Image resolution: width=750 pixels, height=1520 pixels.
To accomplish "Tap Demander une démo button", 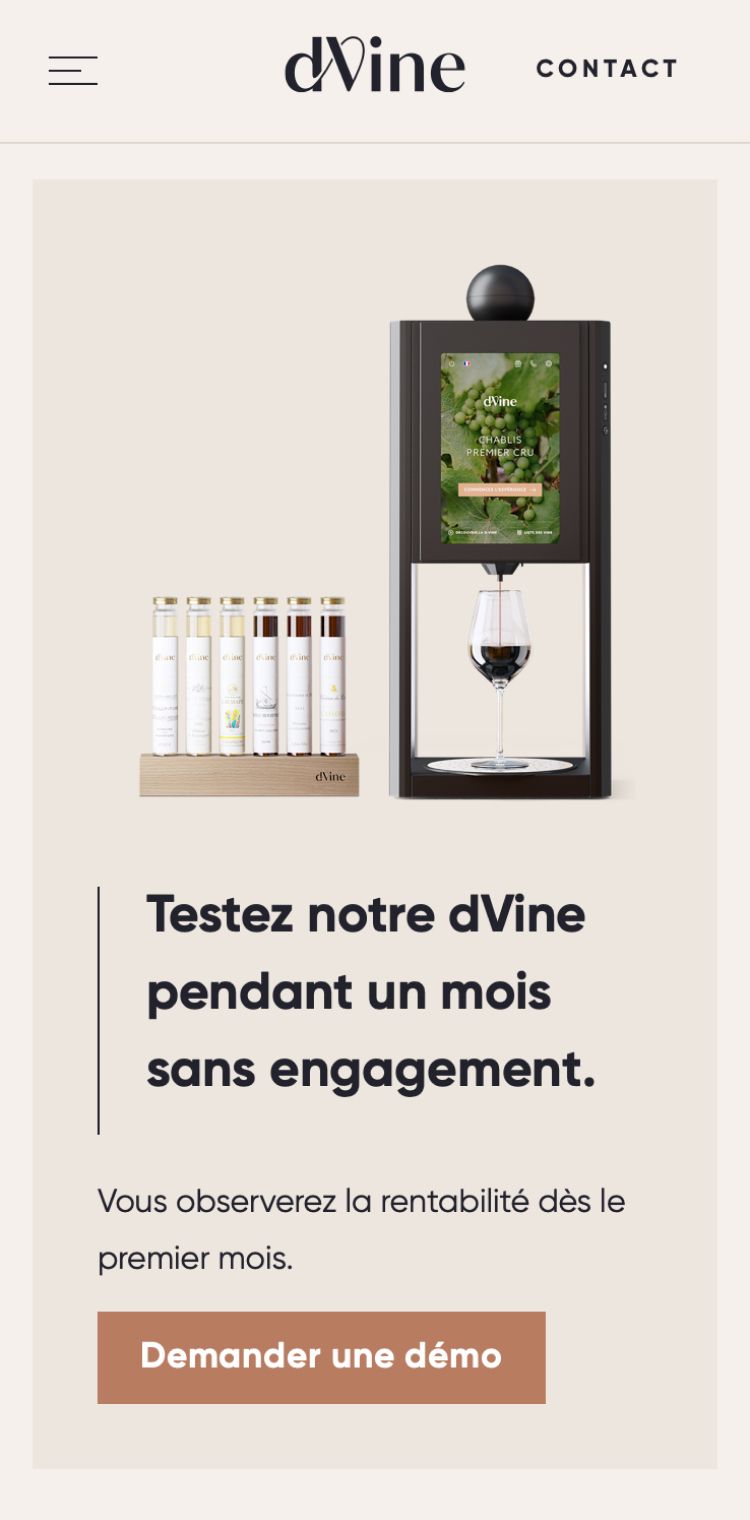I will tap(321, 1357).
